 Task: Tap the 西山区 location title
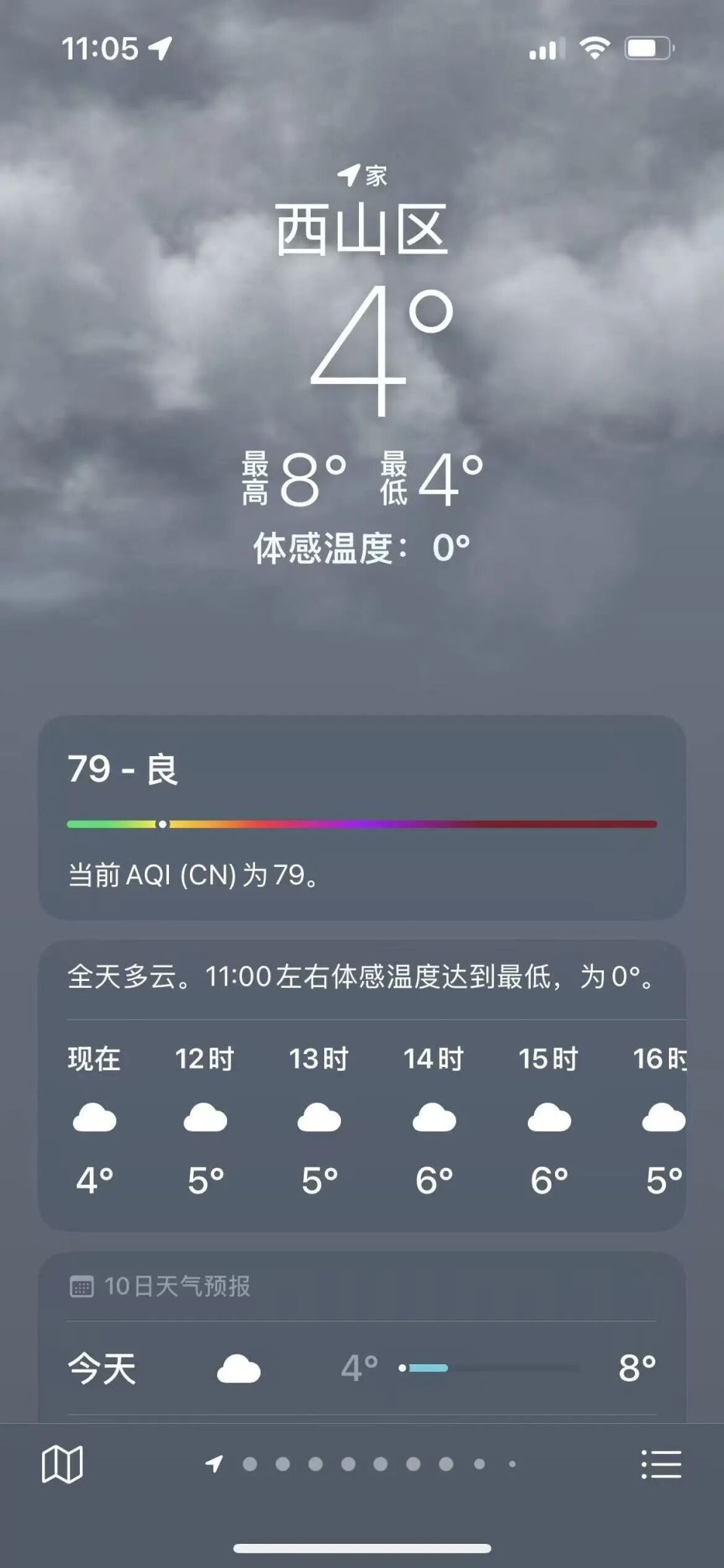pyautogui.click(x=362, y=230)
